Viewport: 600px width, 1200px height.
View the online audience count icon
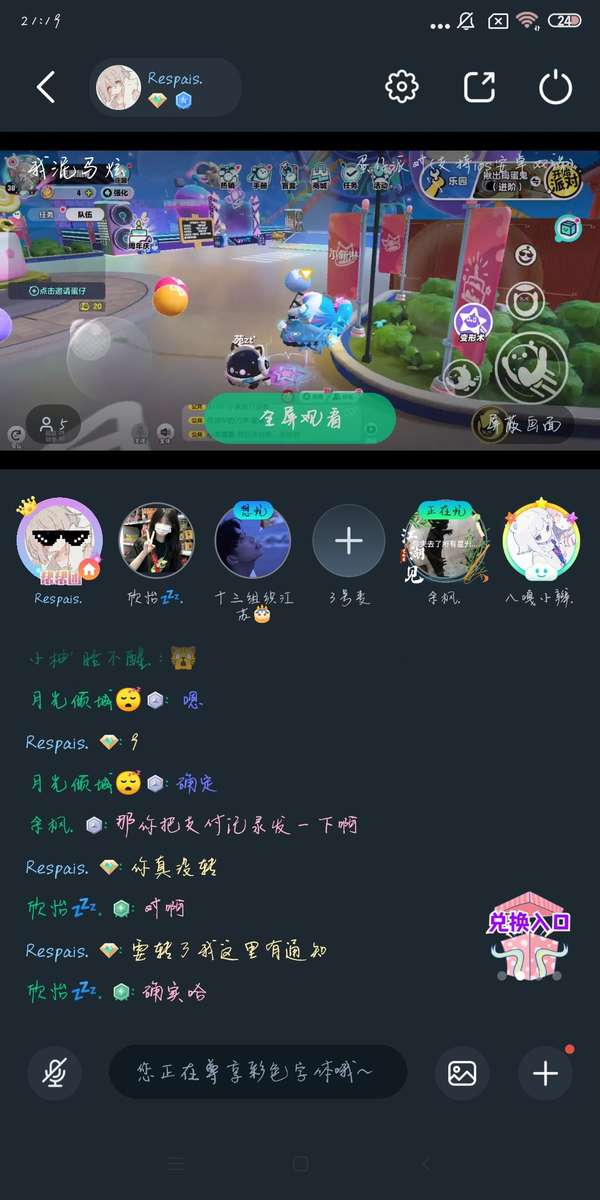[52, 426]
